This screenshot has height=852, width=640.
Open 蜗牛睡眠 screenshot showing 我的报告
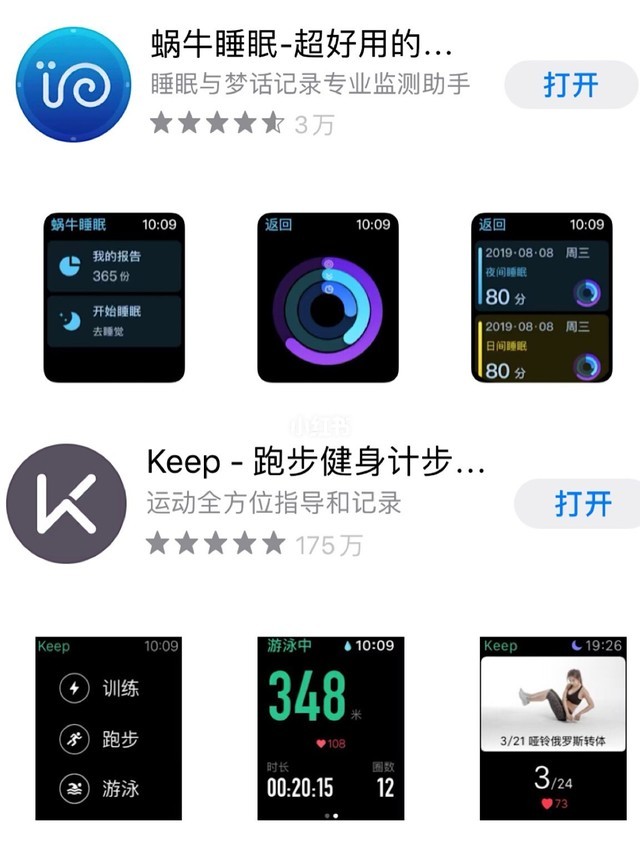114,297
